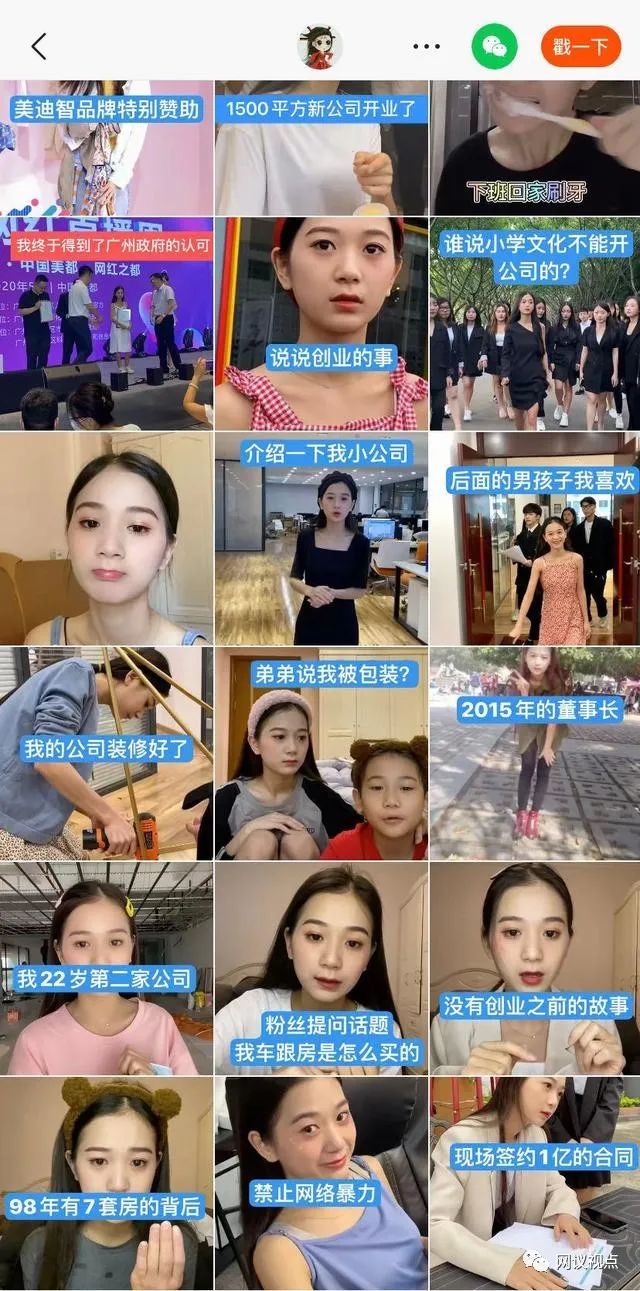This screenshot has width=640, height=1291.
Task: Open video 谁说小学文化不能开公司的
Action: (535, 323)
